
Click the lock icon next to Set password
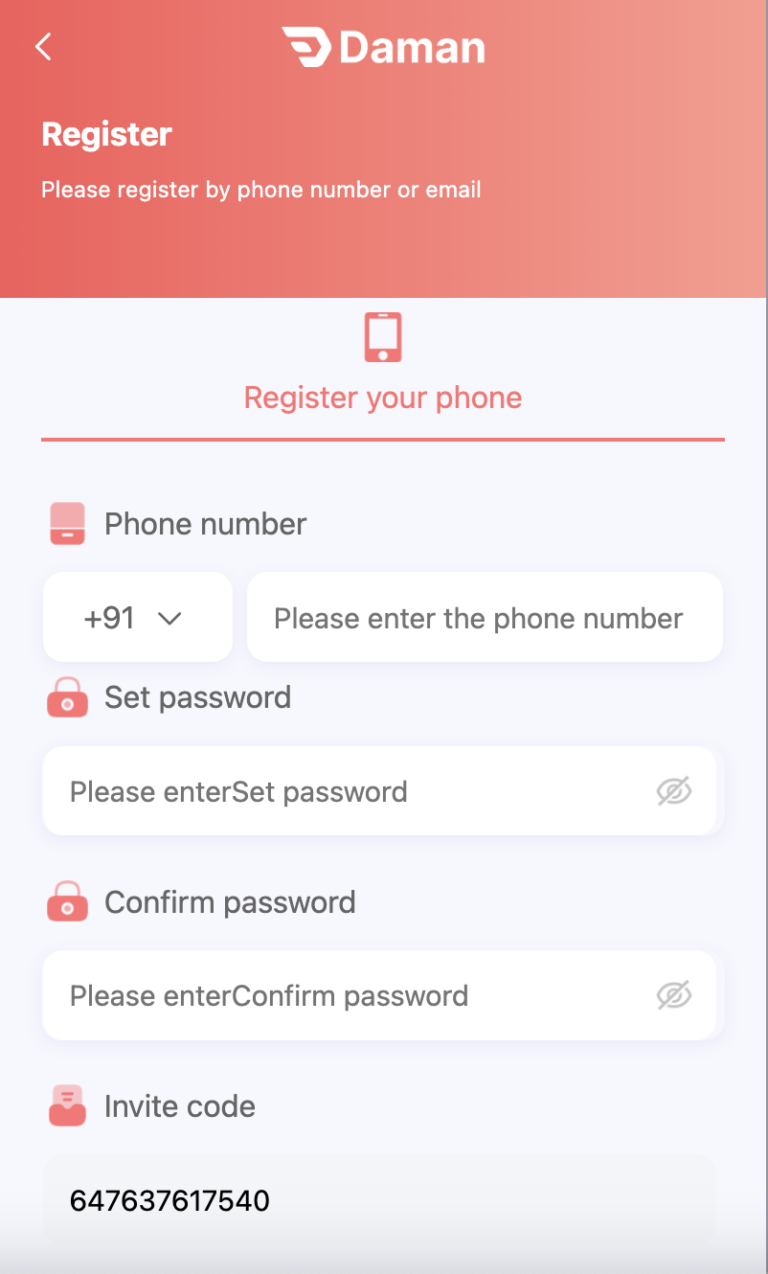coord(67,697)
